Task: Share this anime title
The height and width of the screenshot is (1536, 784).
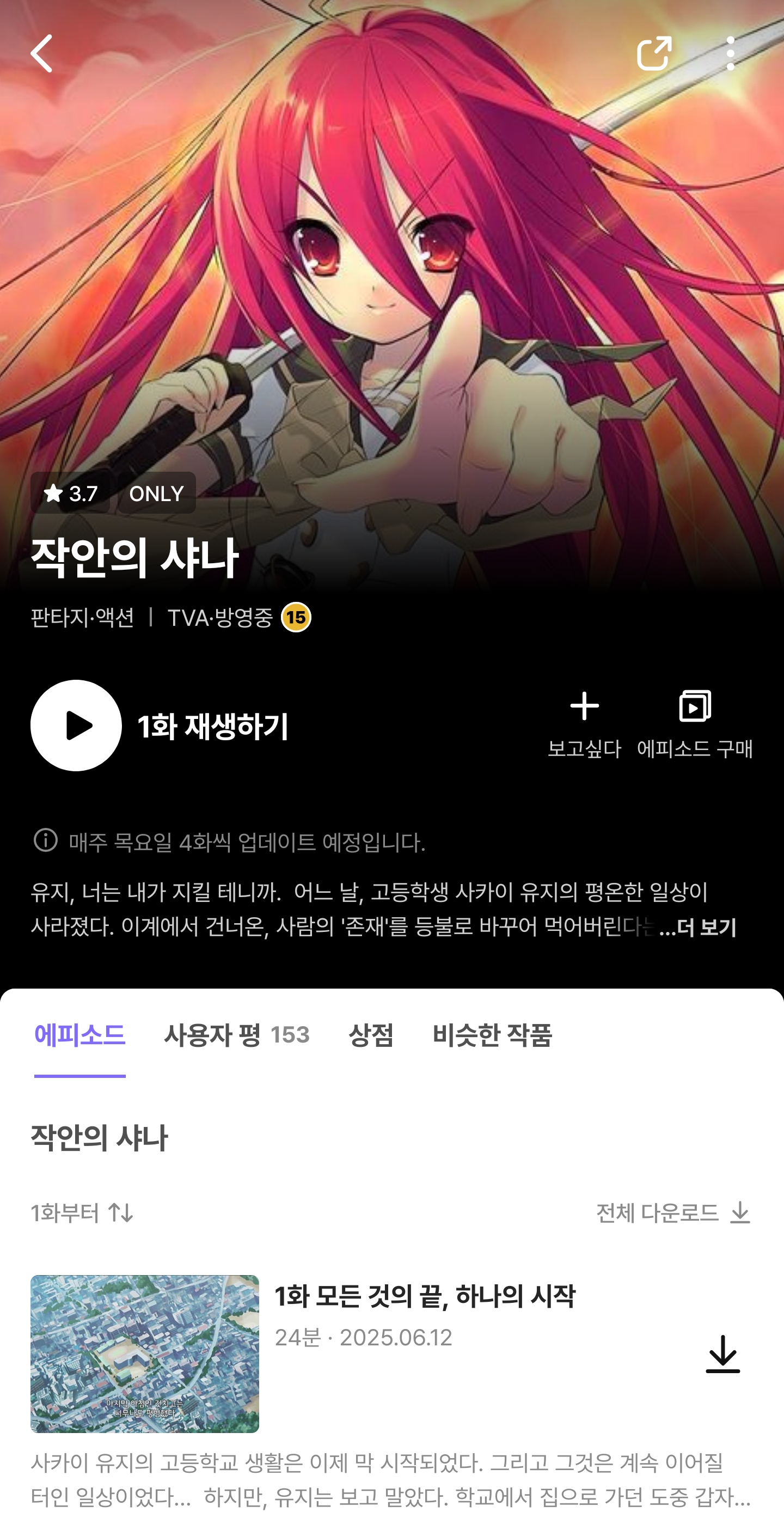Action: (653, 54)
